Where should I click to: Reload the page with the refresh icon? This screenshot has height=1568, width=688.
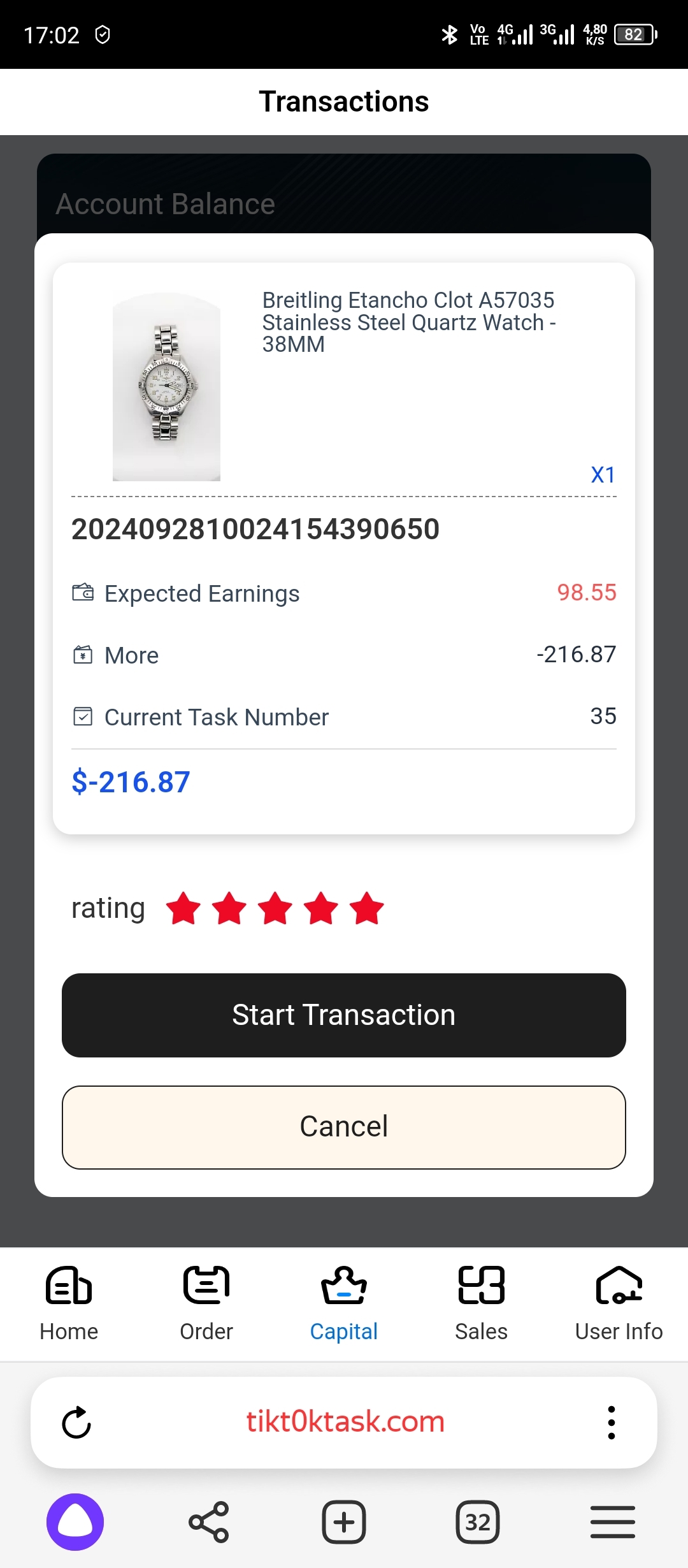[76, 1423]
